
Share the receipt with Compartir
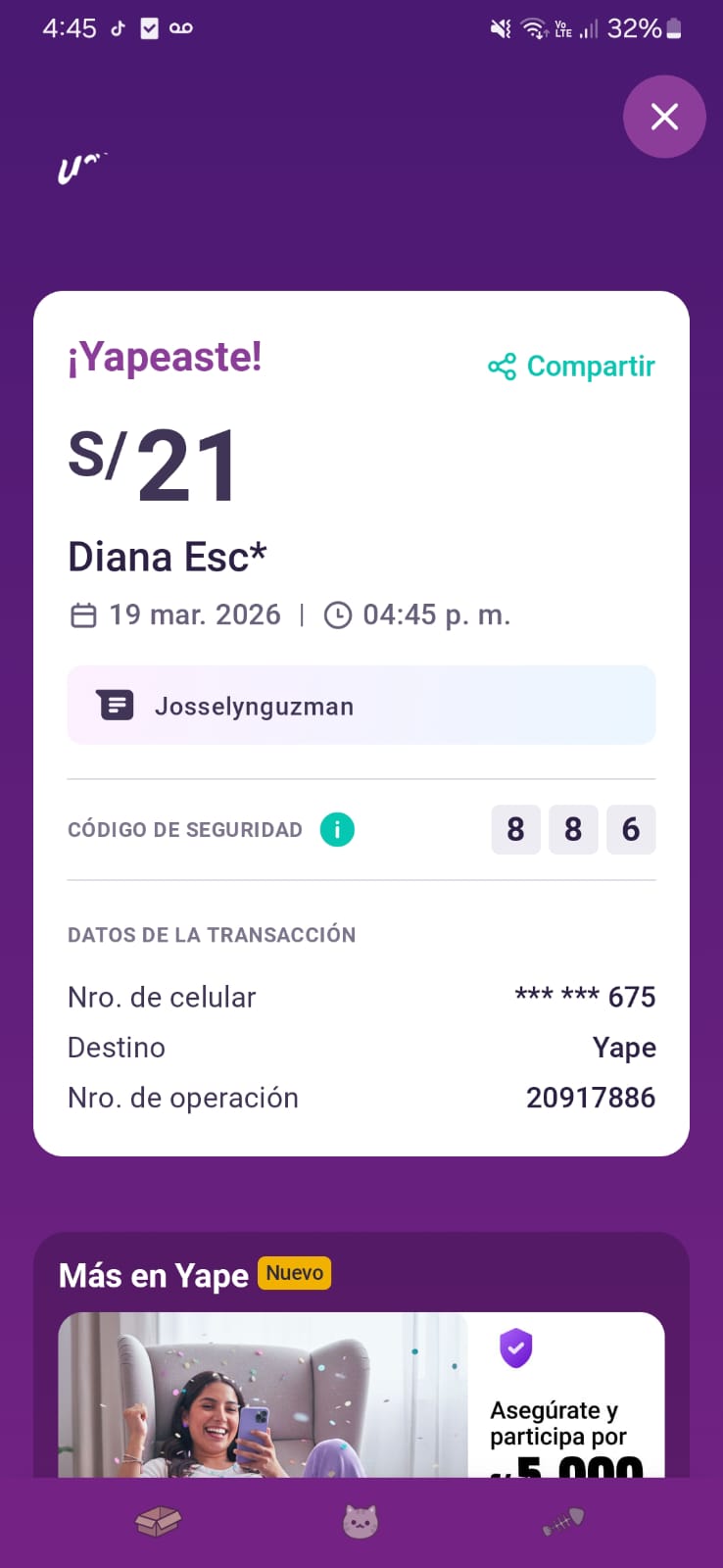[572, 367]
